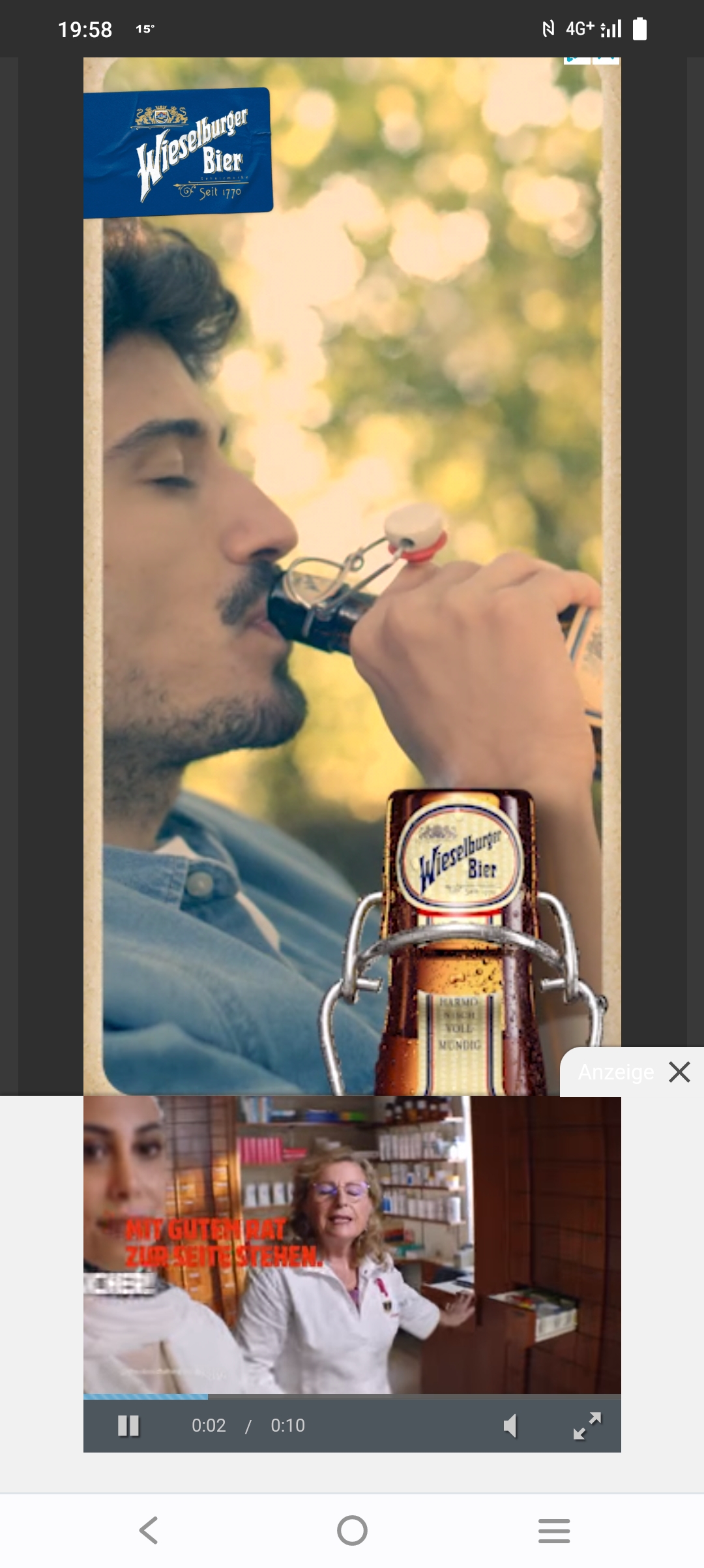
Task: Open recent apps menu
Action: (554, 1530)
